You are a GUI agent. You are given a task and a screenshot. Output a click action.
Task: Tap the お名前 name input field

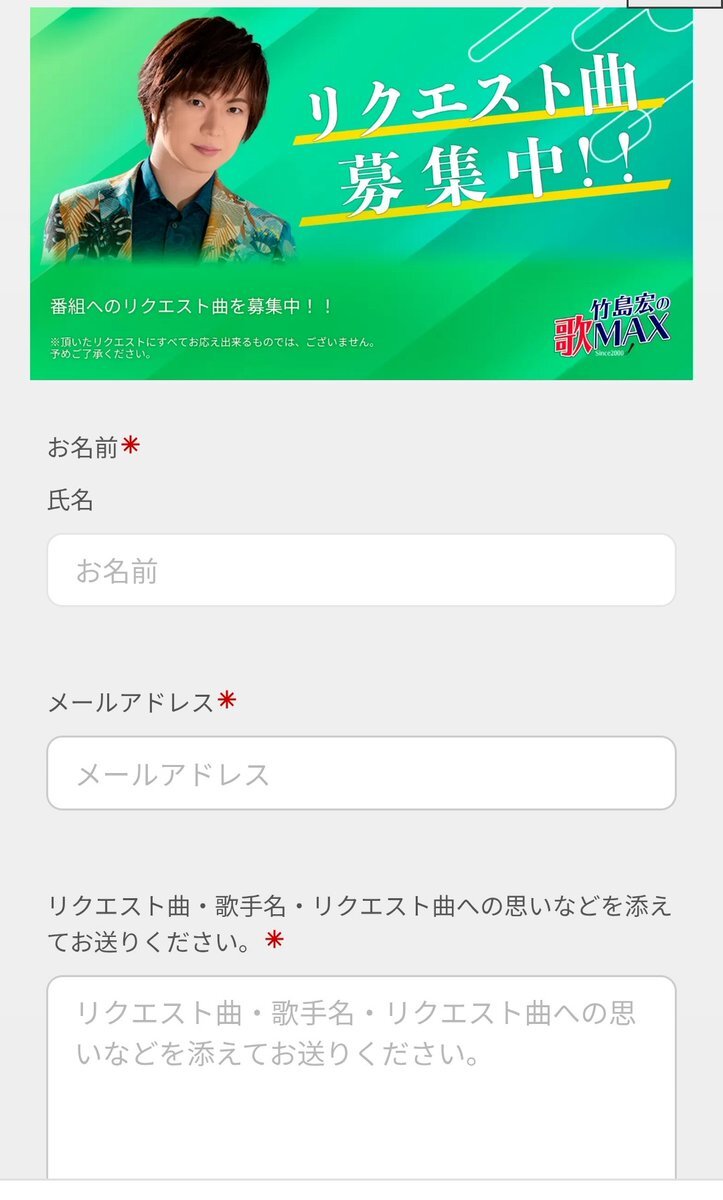coord(361,570)
